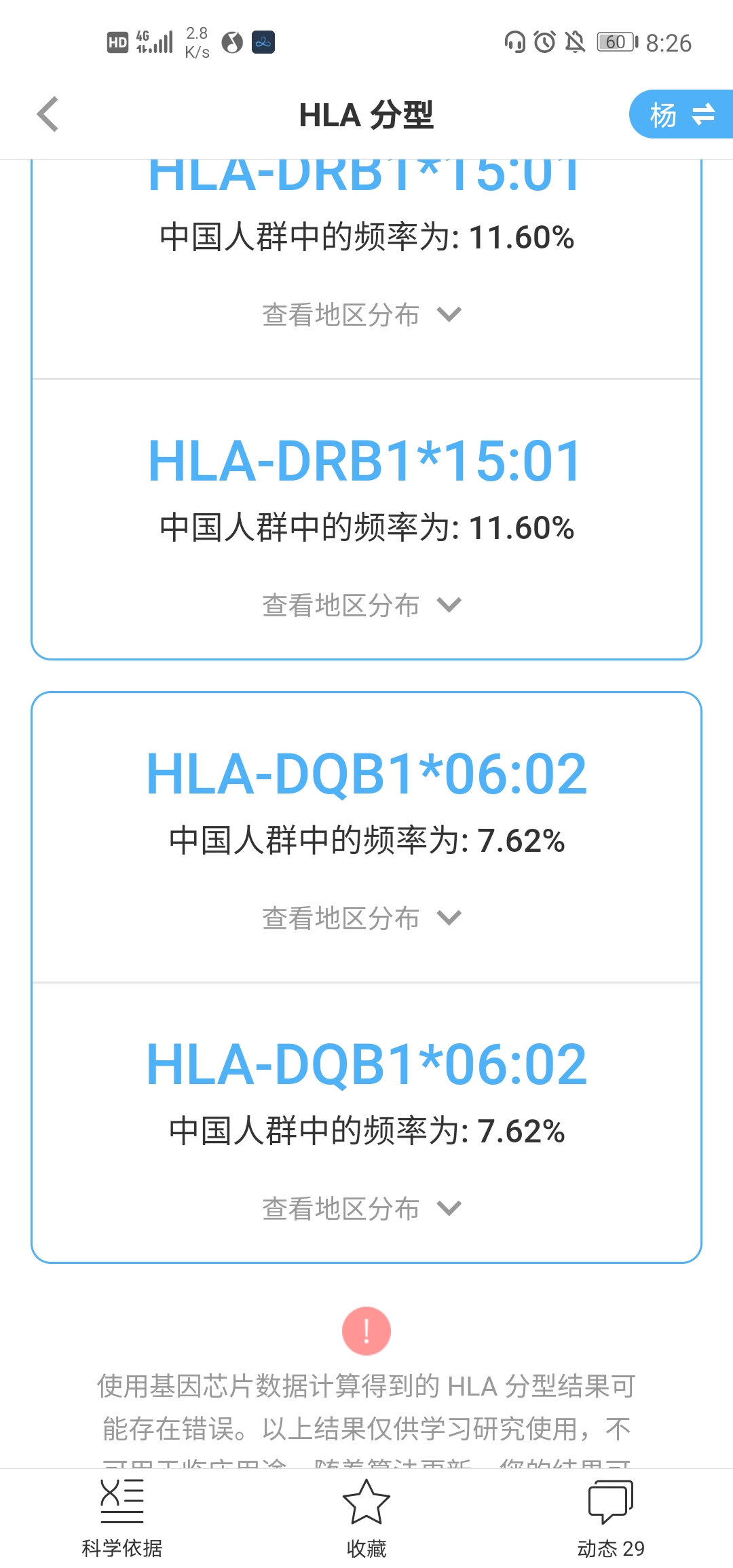Expand region distribution under second HLA-DQB1*06:02

[362, 1208]
